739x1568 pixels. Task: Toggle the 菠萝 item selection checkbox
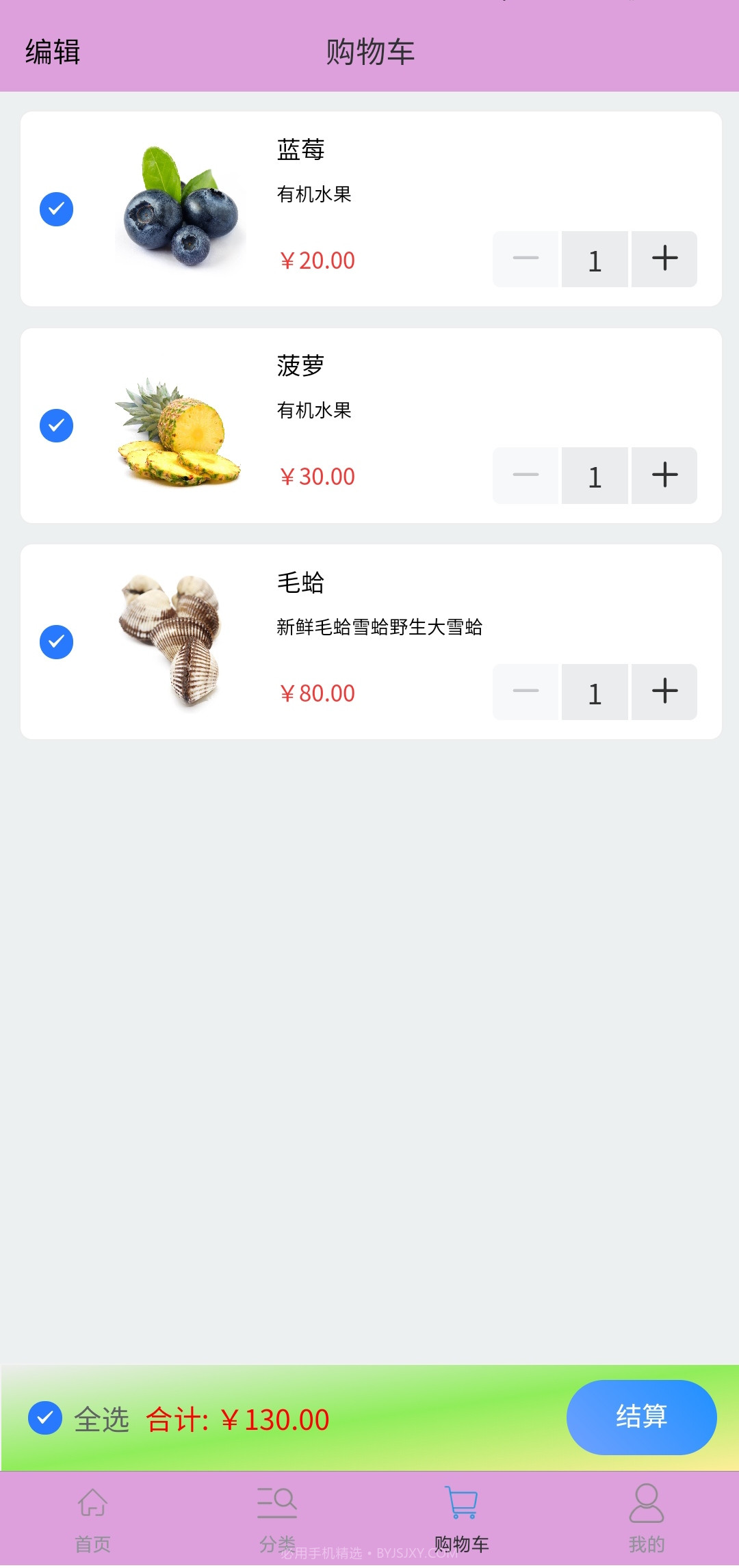(x=57, y=425)
